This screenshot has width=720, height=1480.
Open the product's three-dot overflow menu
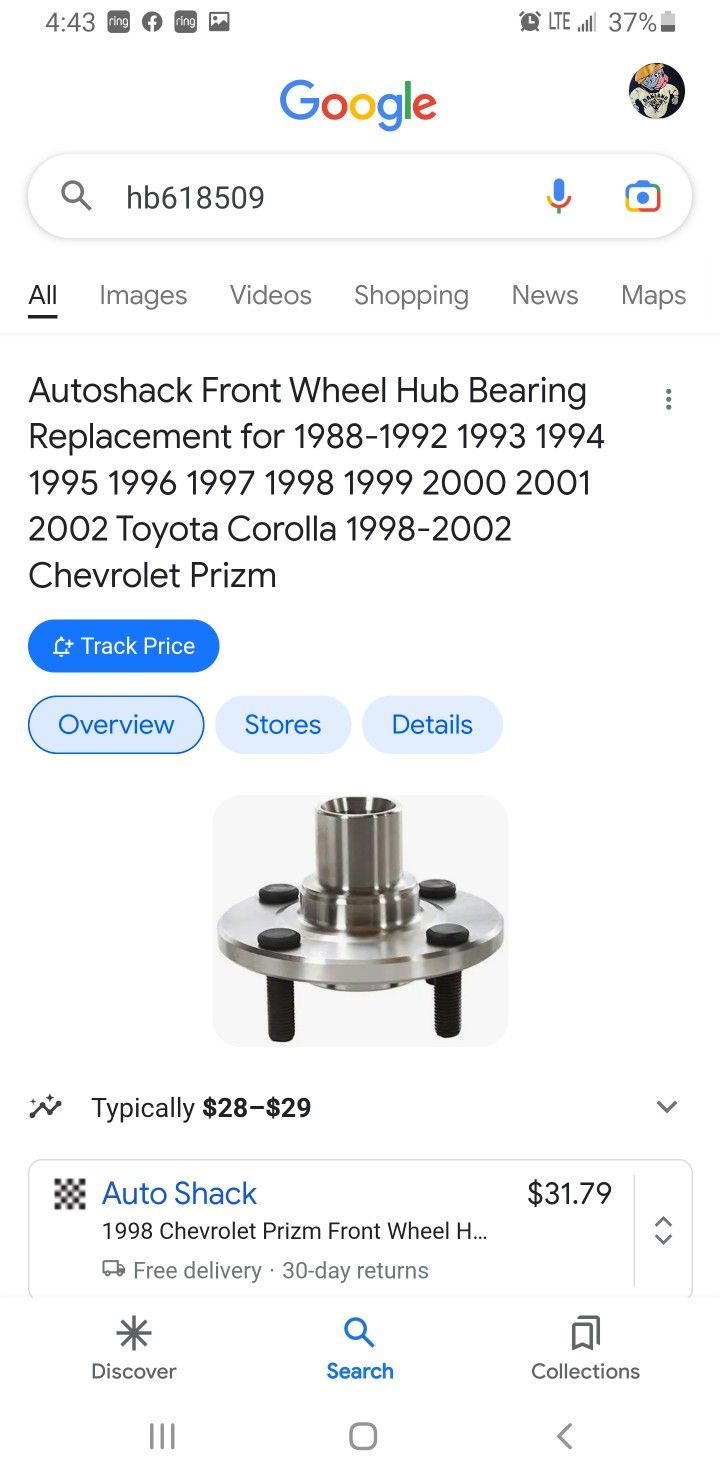(x=668, y=400)
